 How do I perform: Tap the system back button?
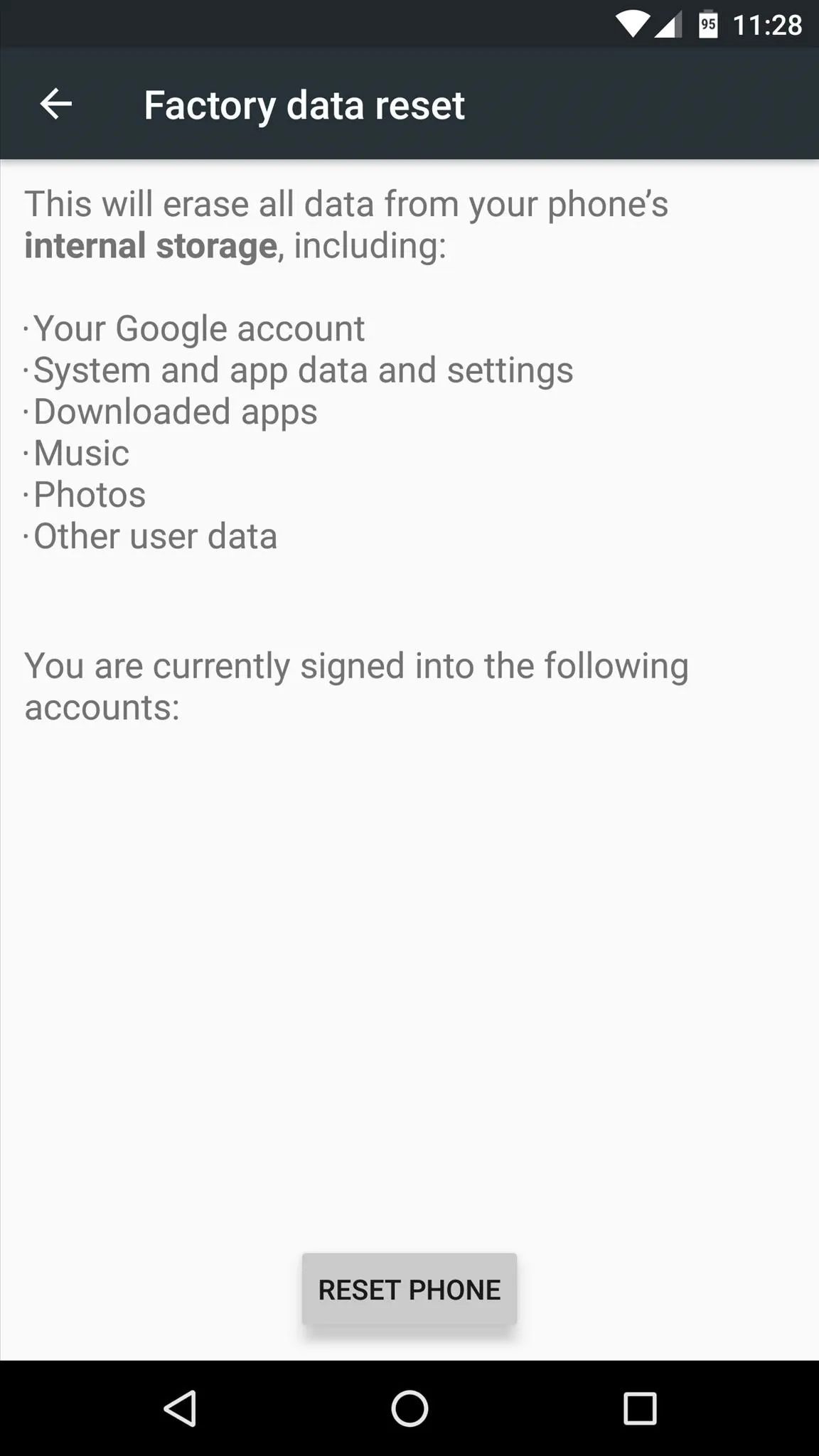click(x=180, y=1408)
